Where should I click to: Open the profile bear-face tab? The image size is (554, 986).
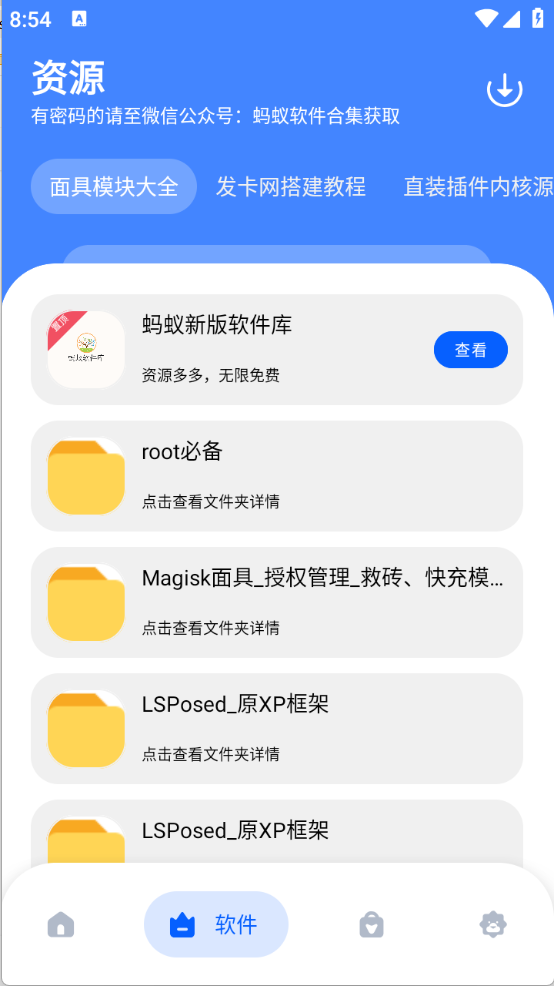(493, 924)
